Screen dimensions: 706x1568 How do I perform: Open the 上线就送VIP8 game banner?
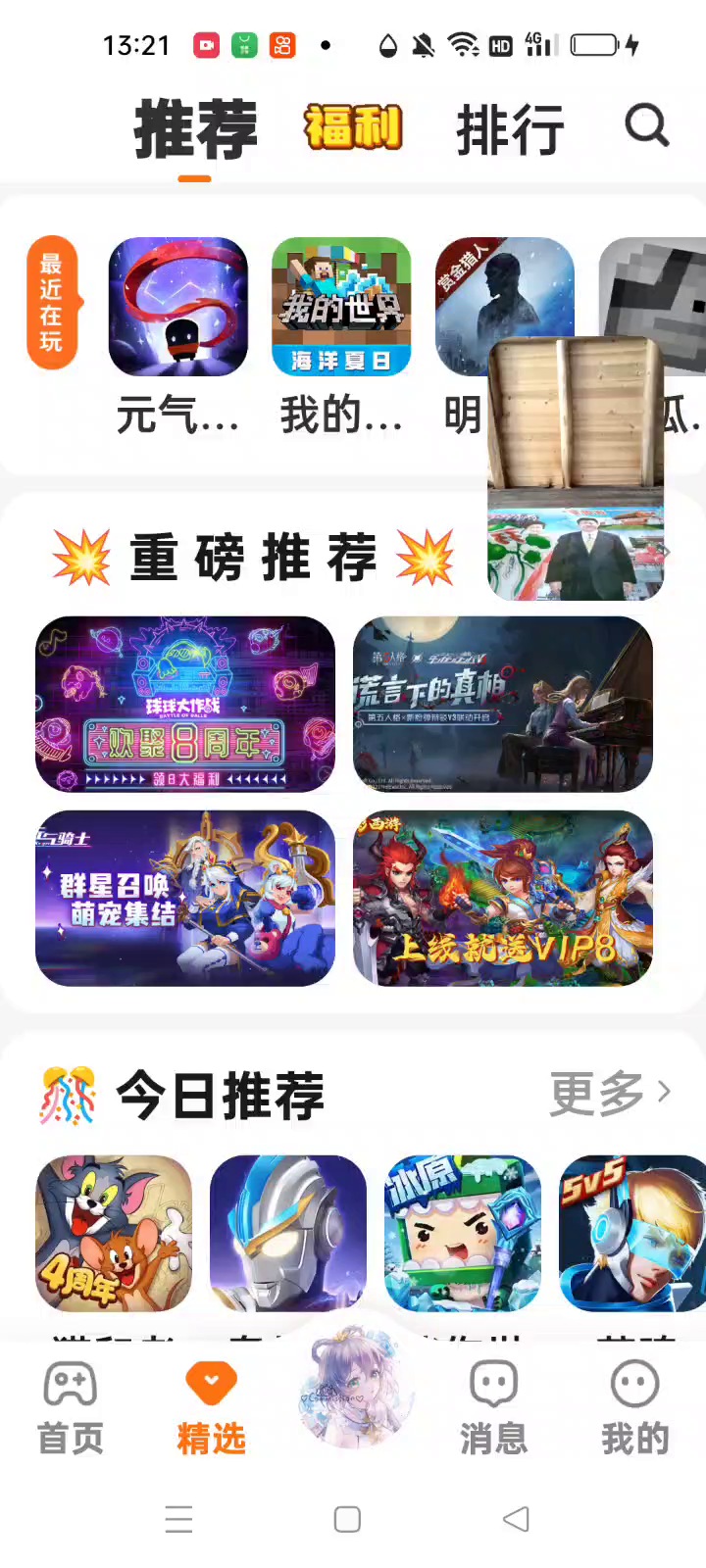pyautogui.click(x=502, y=898)
